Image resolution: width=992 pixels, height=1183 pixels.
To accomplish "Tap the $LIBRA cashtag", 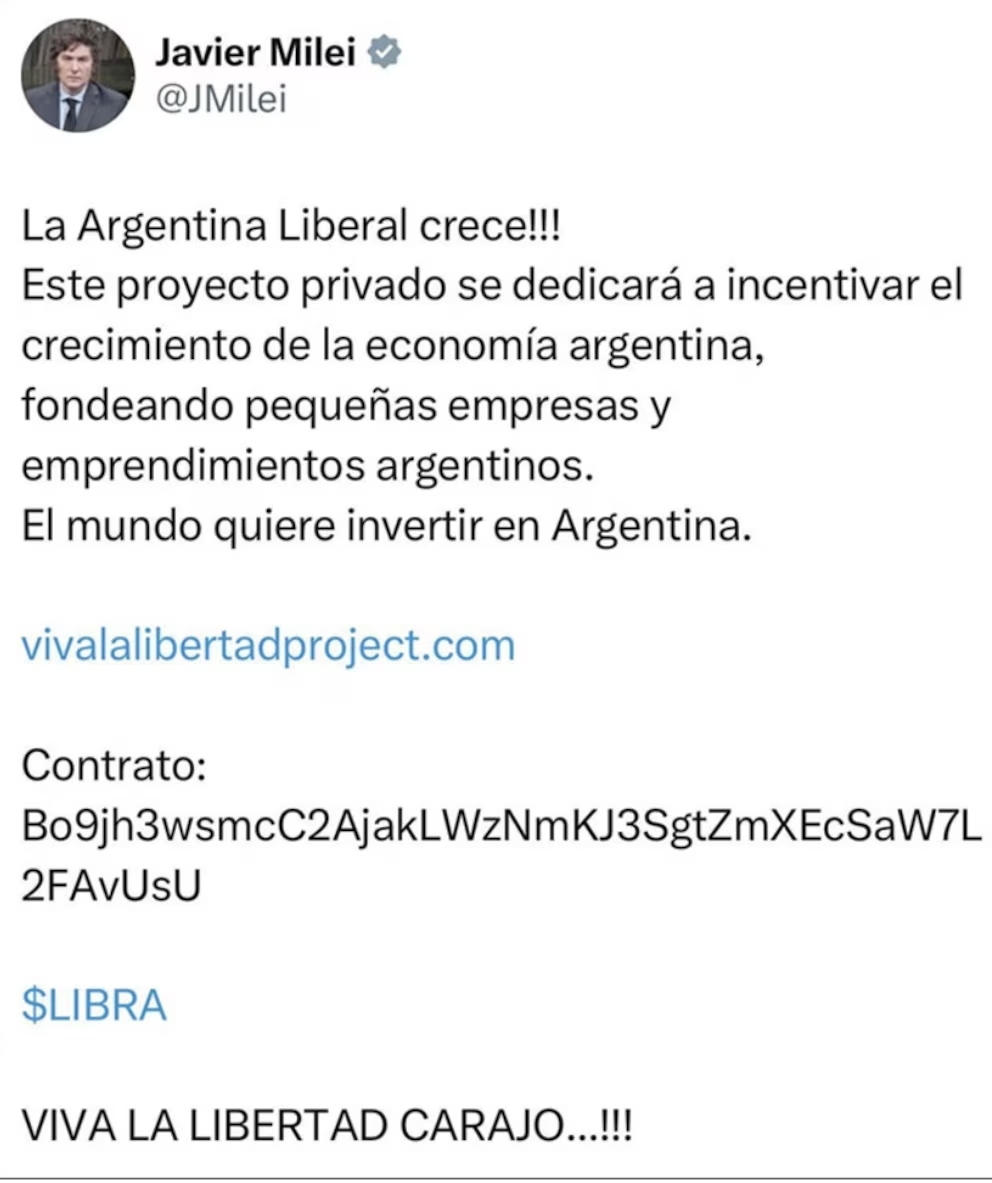I will [x=94, y=1006].
